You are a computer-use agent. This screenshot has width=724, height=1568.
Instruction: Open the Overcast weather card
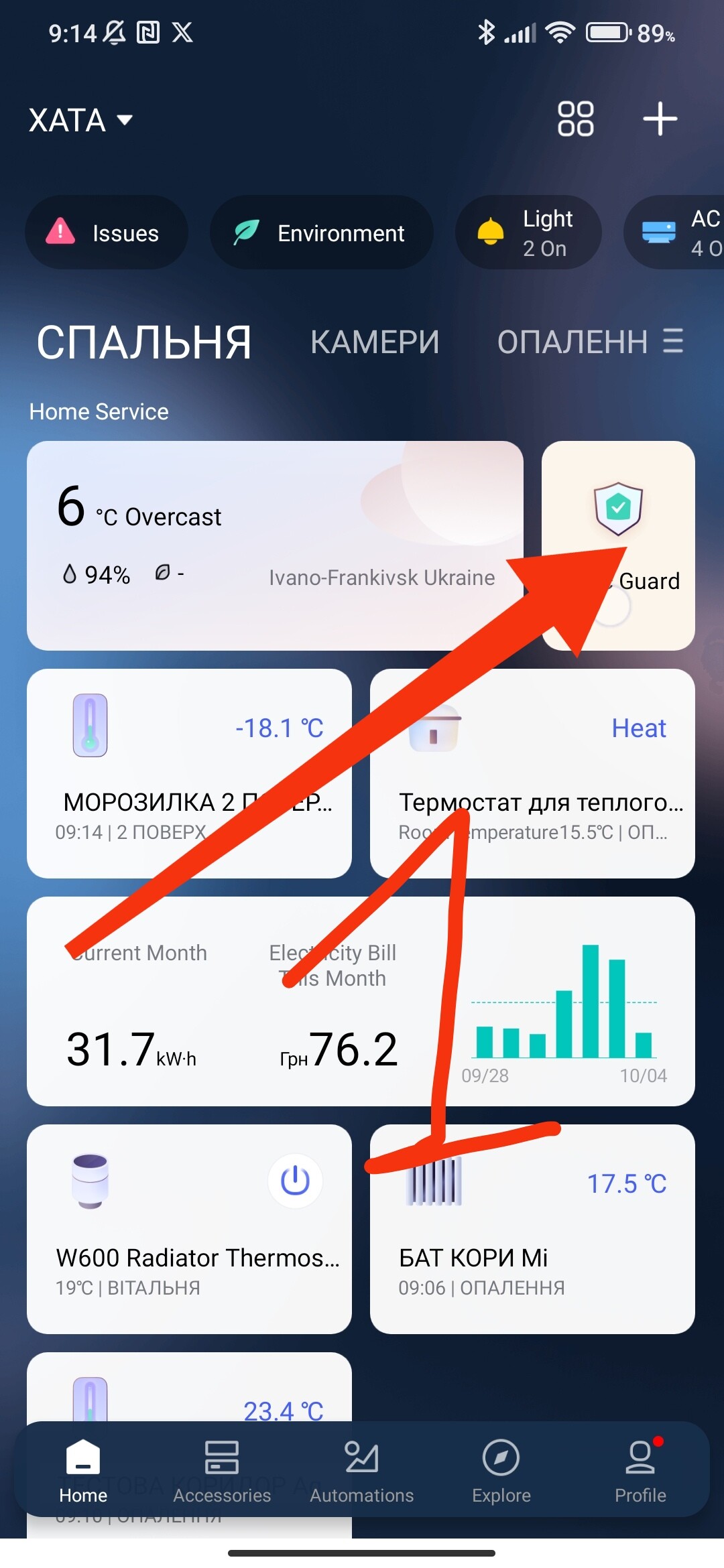(275, 545)
